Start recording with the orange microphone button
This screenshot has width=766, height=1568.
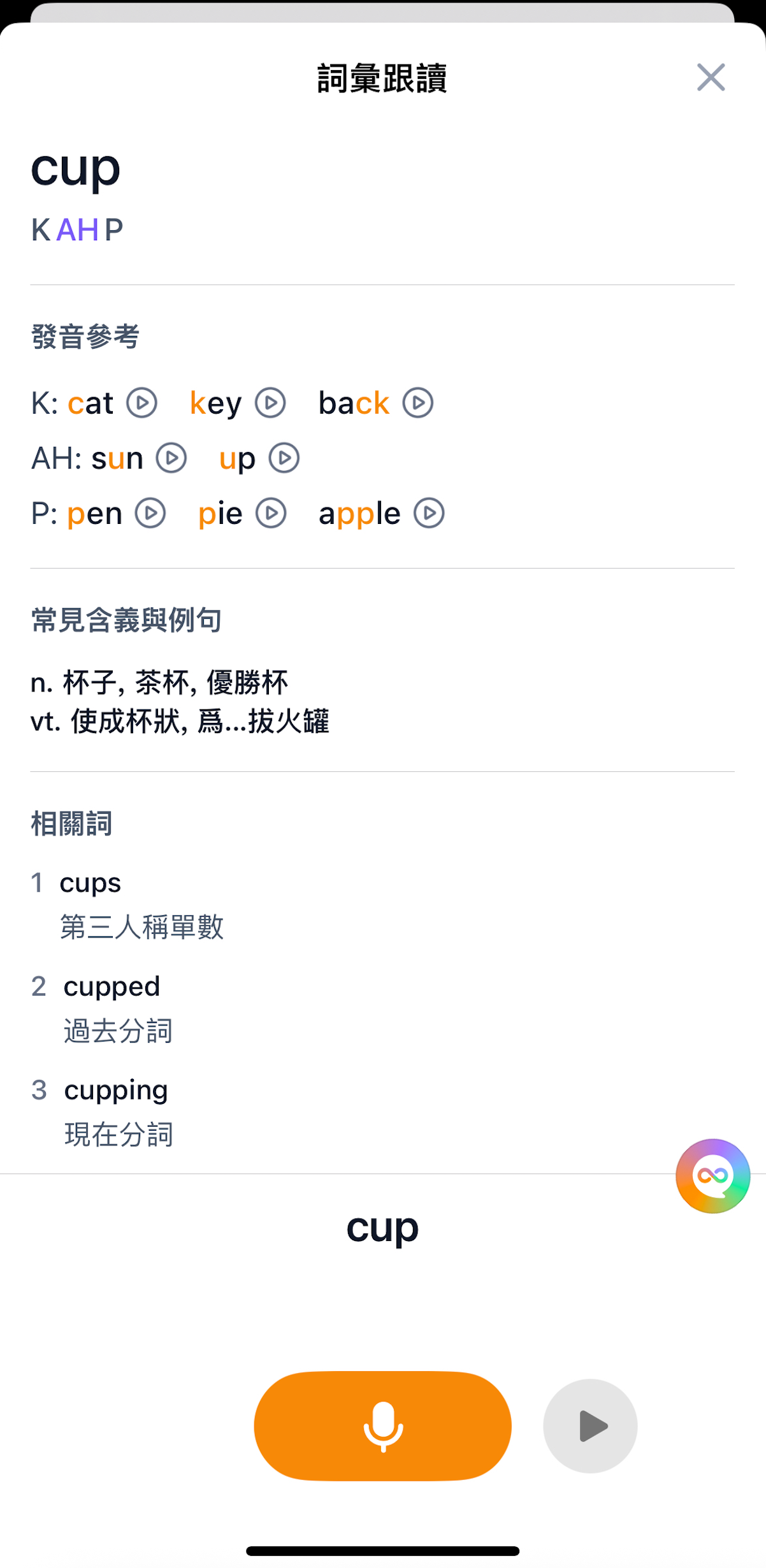(382, 1426)
